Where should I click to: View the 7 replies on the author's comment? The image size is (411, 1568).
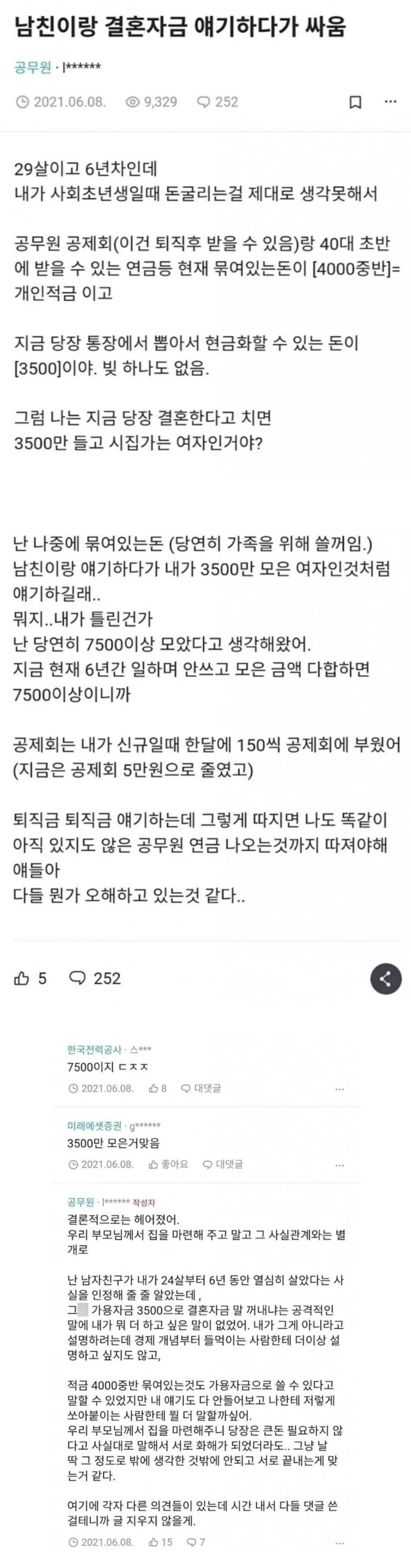coord(195,1542)
